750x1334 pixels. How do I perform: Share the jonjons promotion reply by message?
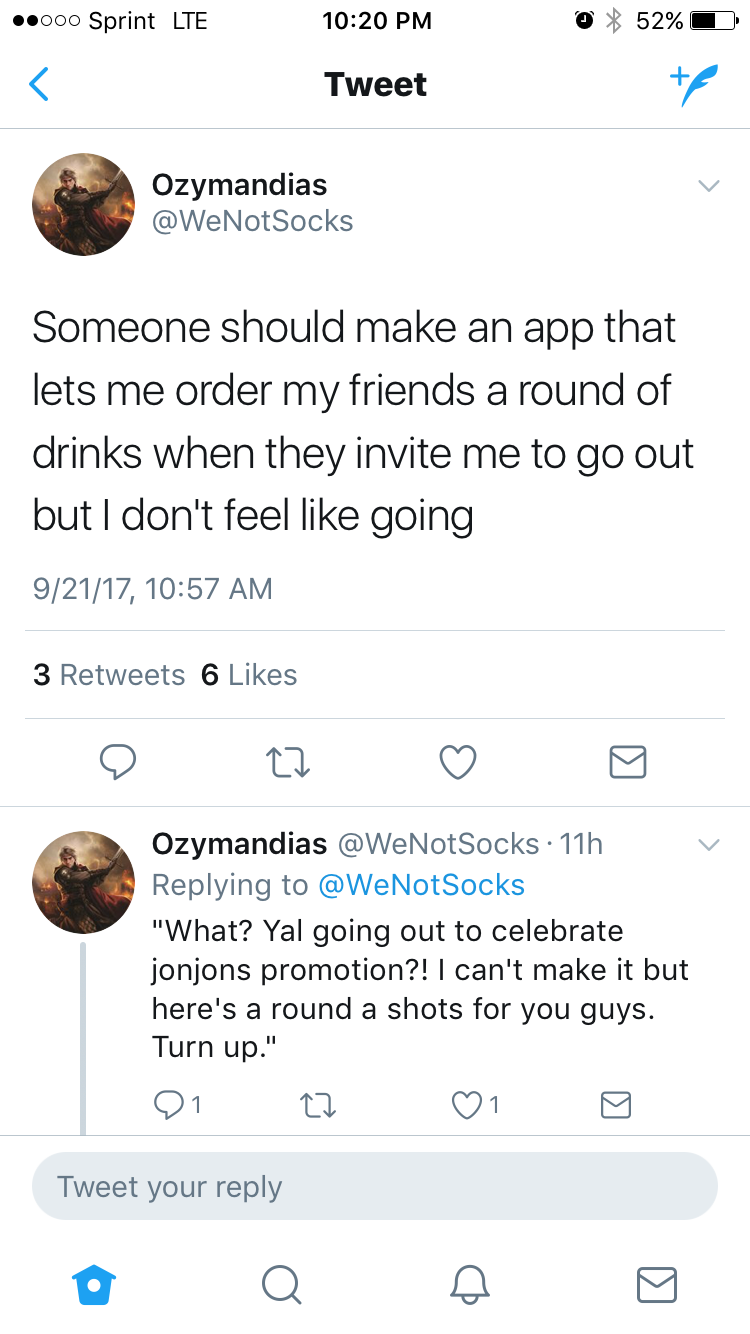(x=615, y=1104)
